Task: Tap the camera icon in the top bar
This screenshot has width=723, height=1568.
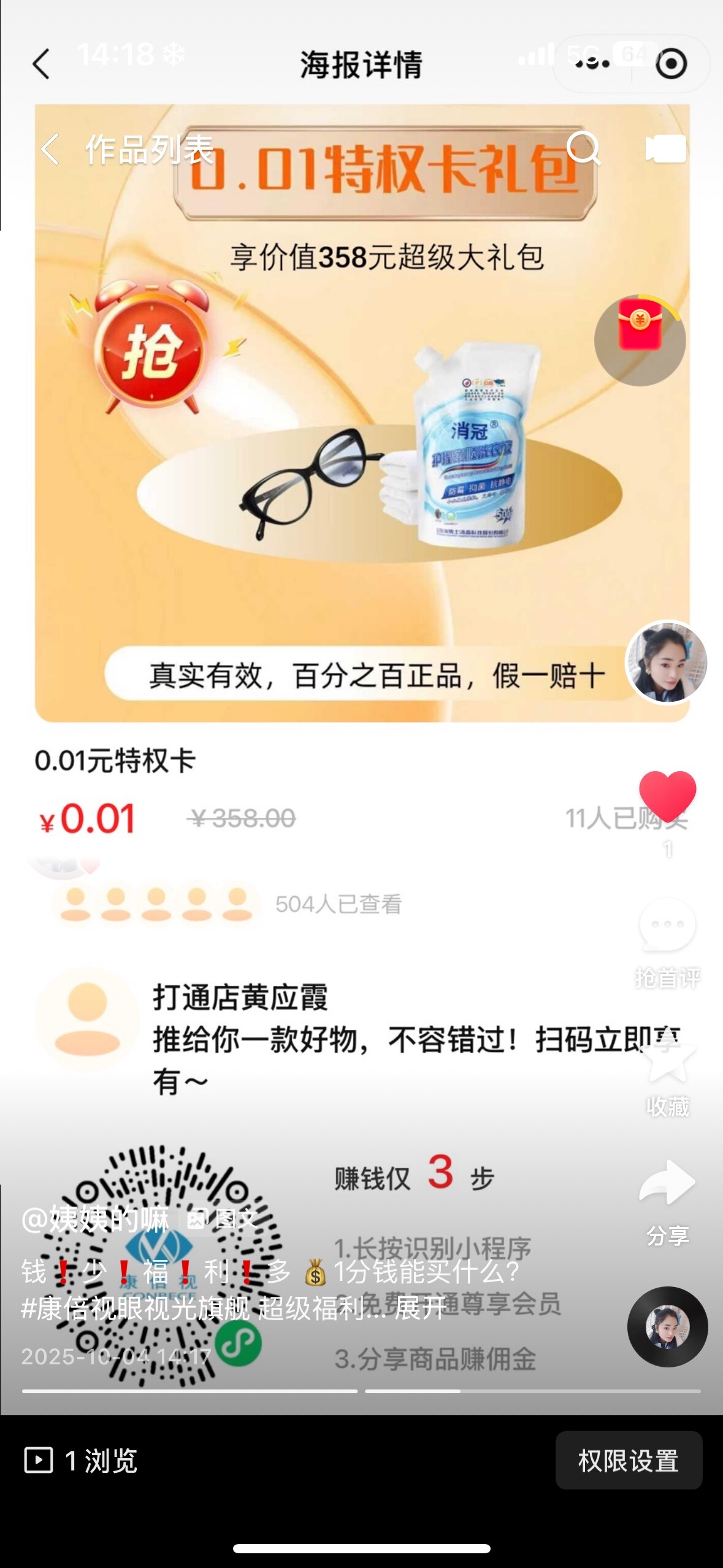Action: click(x=665, y=148)
